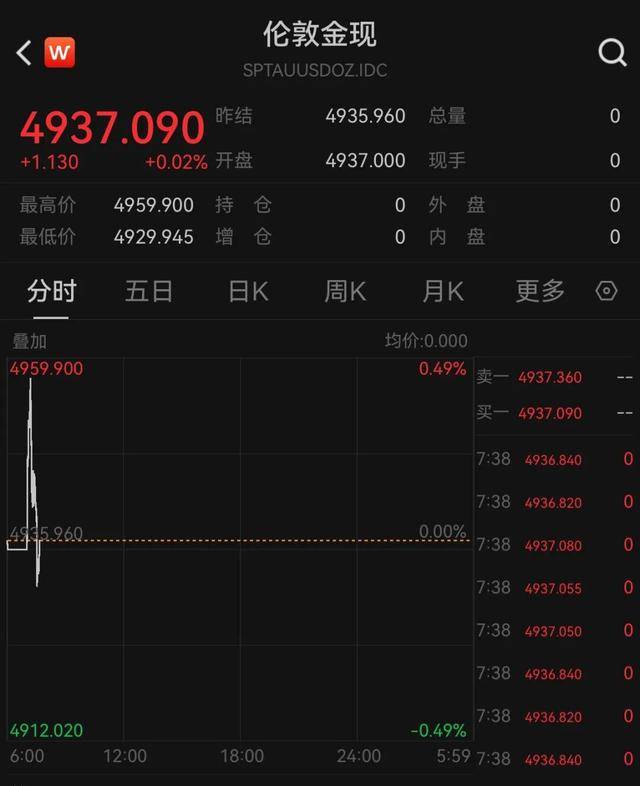Switch to the 日K daily candlestick tab
The image size is (640, 786).
(x=248, y=291)
